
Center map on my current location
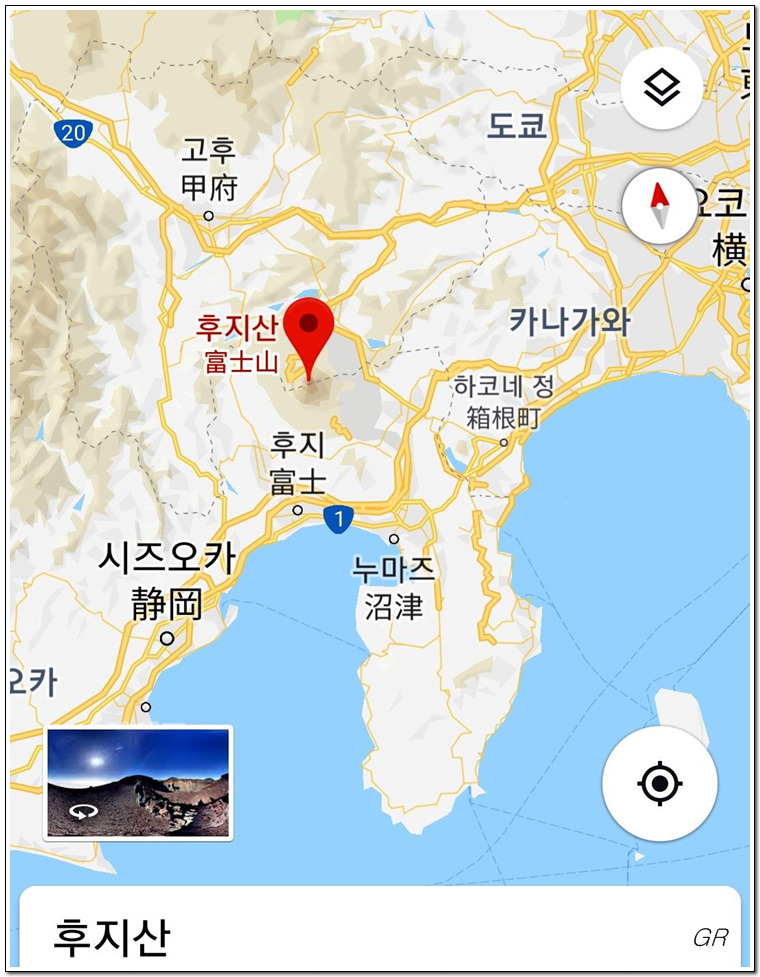coord(659,783)
